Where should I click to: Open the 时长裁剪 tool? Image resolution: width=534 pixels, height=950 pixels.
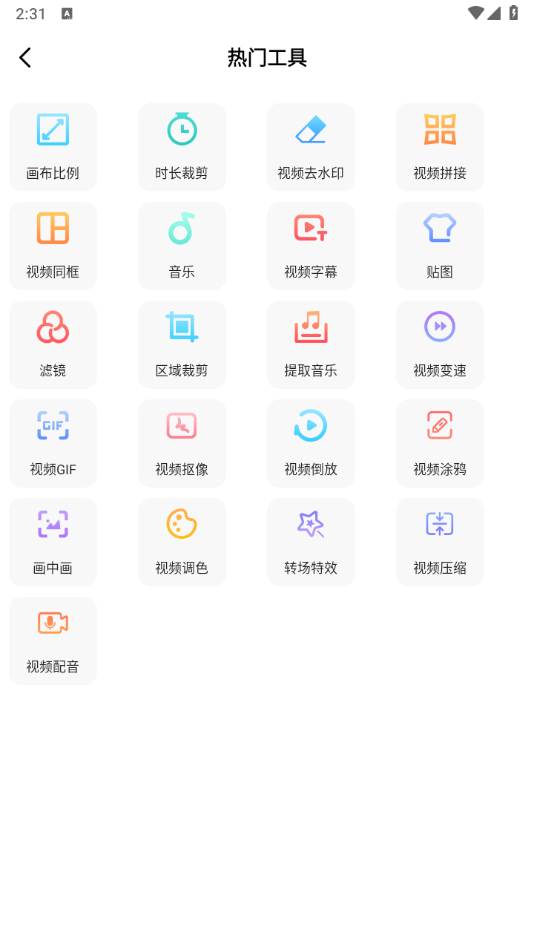click(182, 147)
